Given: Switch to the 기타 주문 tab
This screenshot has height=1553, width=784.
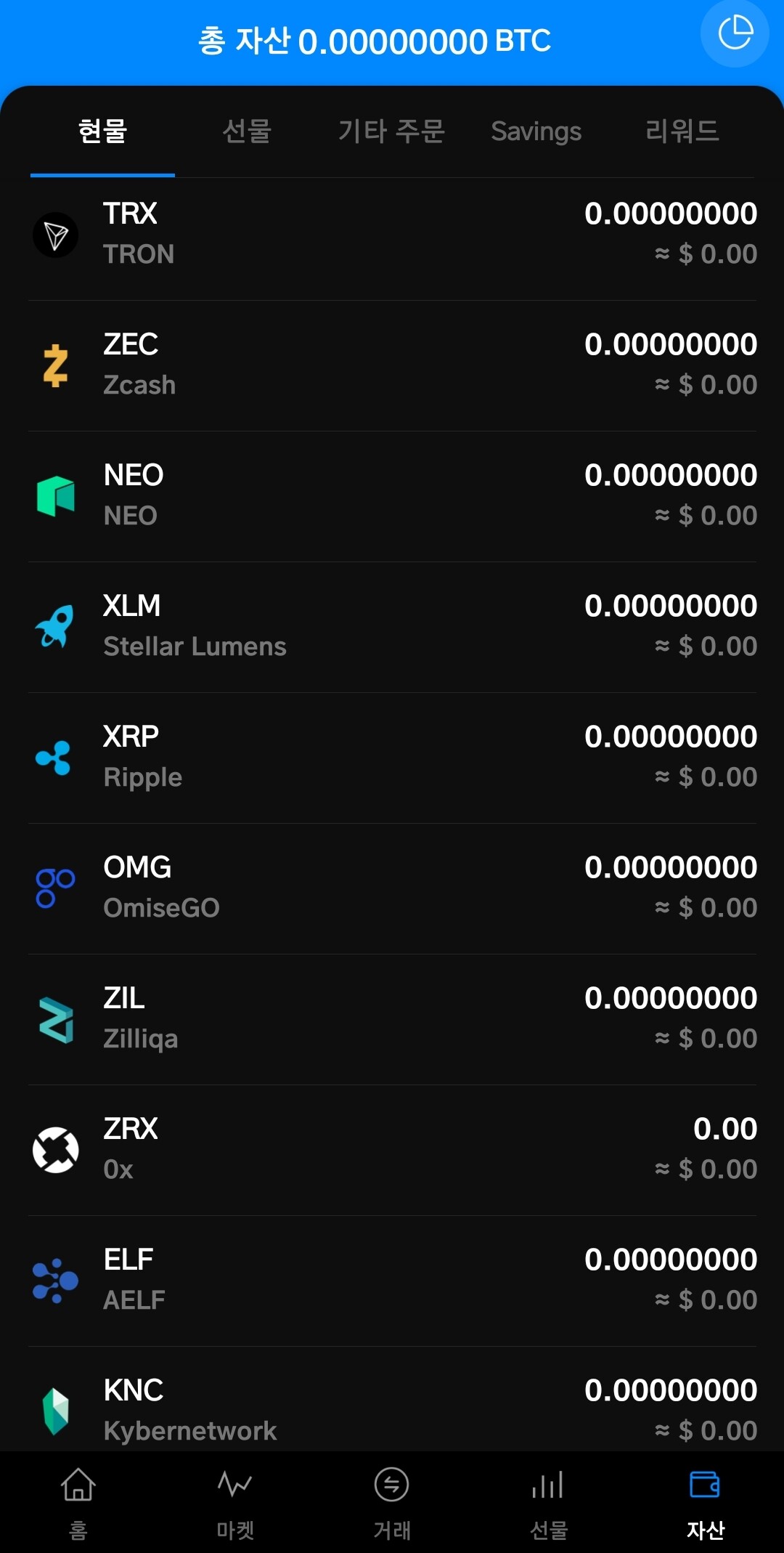Looking at the screenshot, I should click(x=391, y=131).
